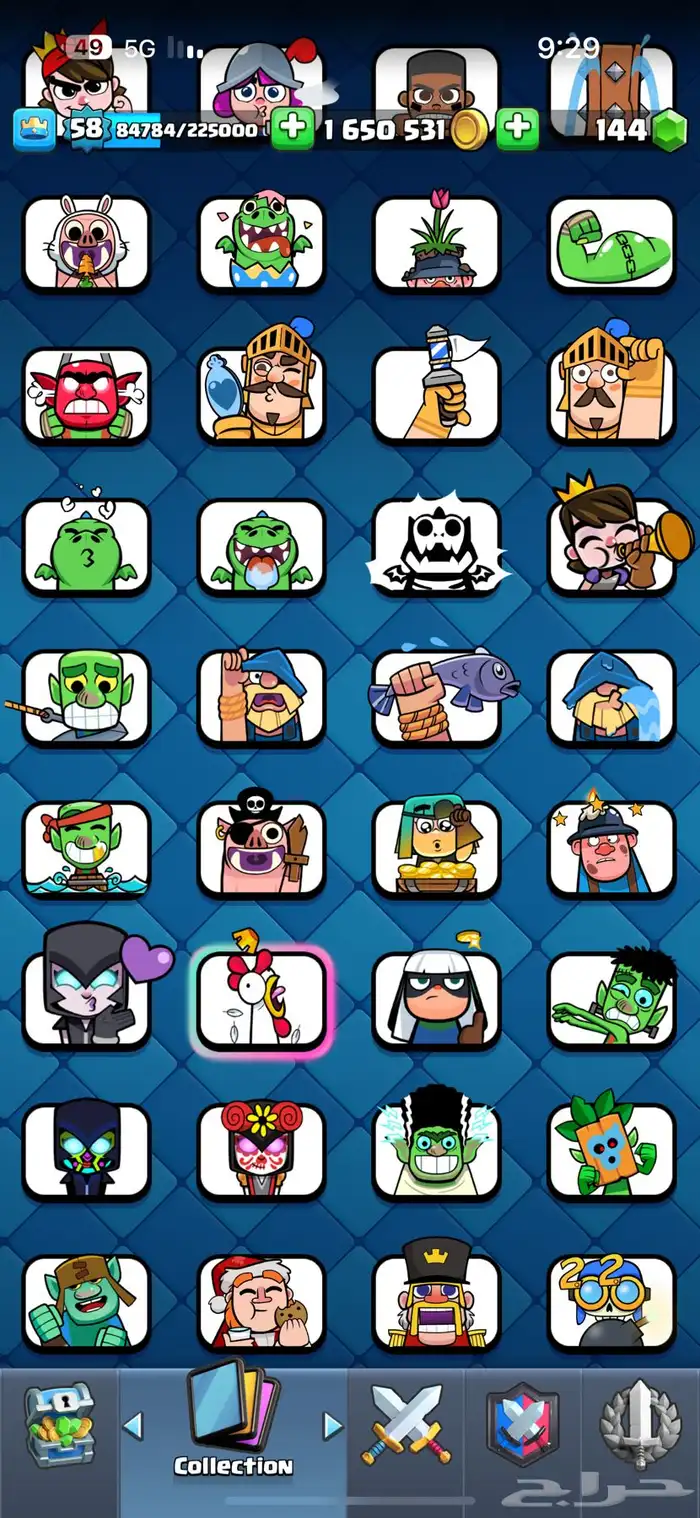
Task: Tap the green plus next to experience bar
Action: pyautogui.click(x=292, y=129)
